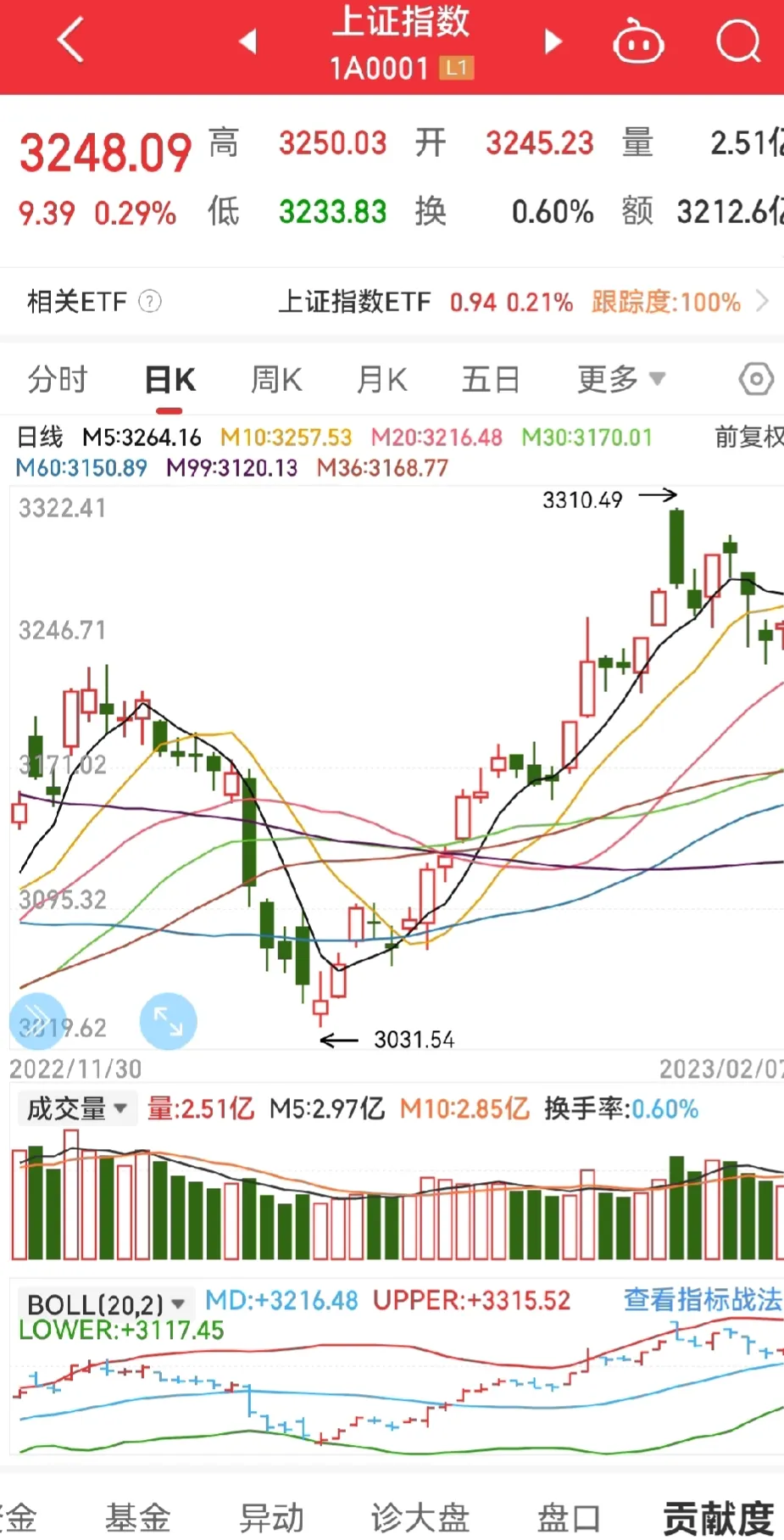
Task: View the 五日 chart tab
Action: 490,380
